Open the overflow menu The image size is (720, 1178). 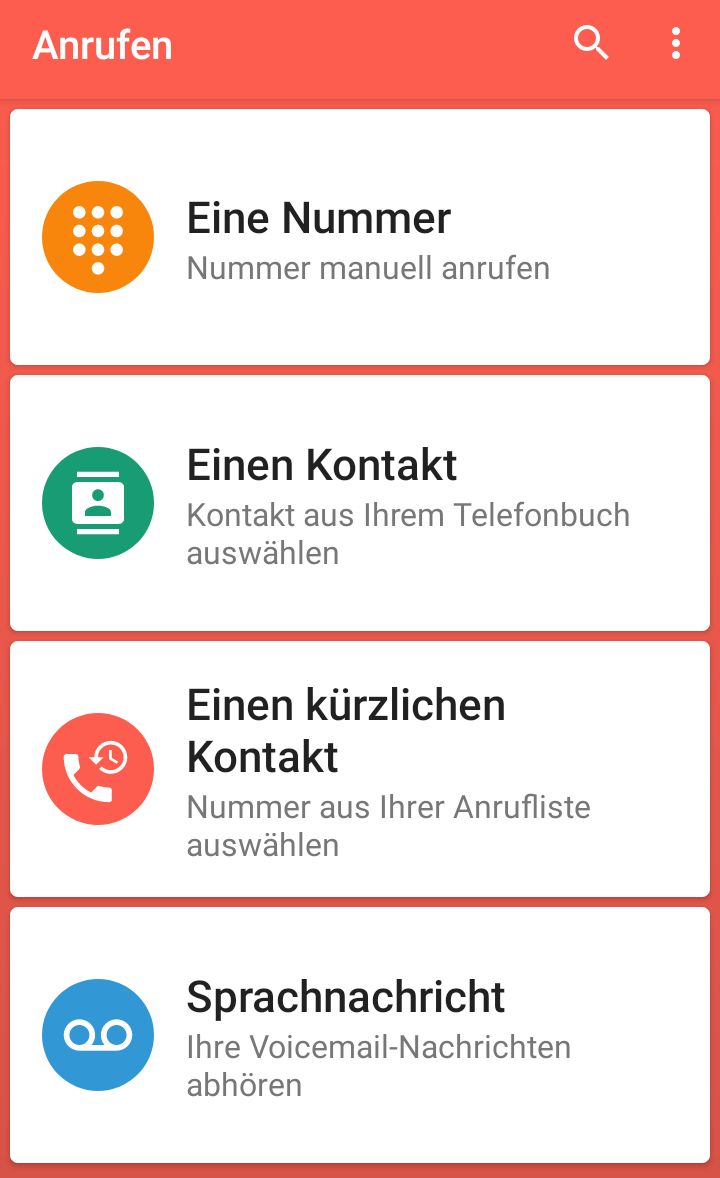676,43
